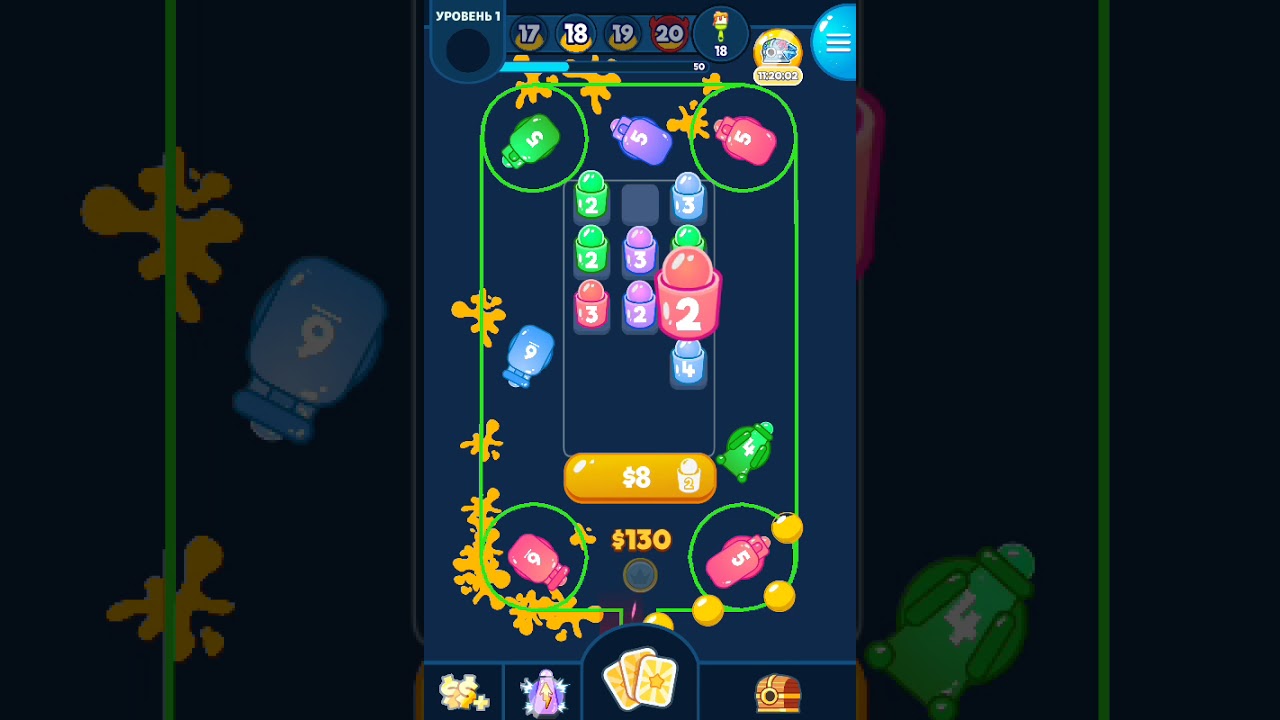The width and height of the screenshot is (1280, 720).
Task: Open the cards tab
Action: click(x=640, y=682)
